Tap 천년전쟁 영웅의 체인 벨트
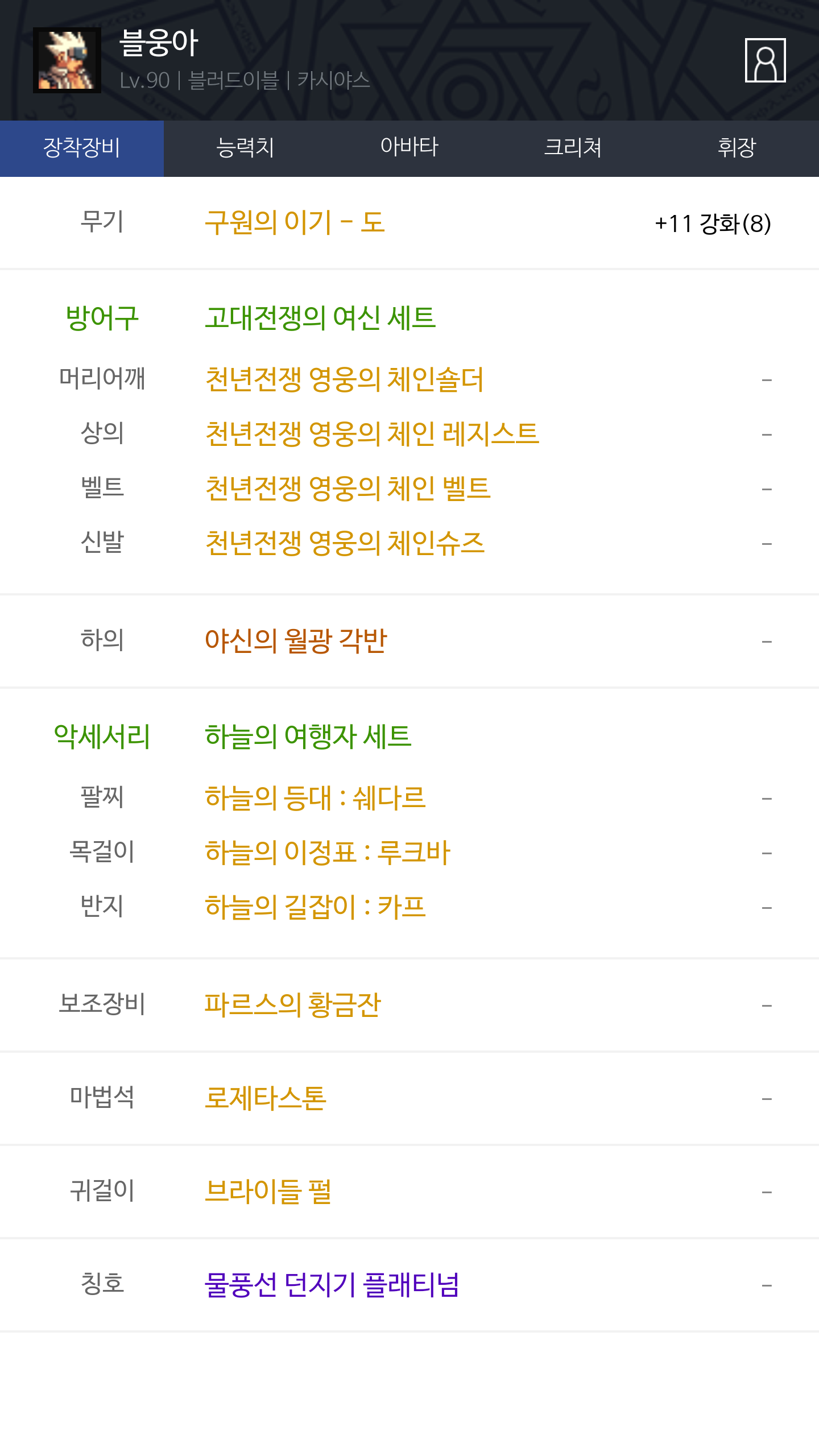819x1456 pixels. click(348, 489)
